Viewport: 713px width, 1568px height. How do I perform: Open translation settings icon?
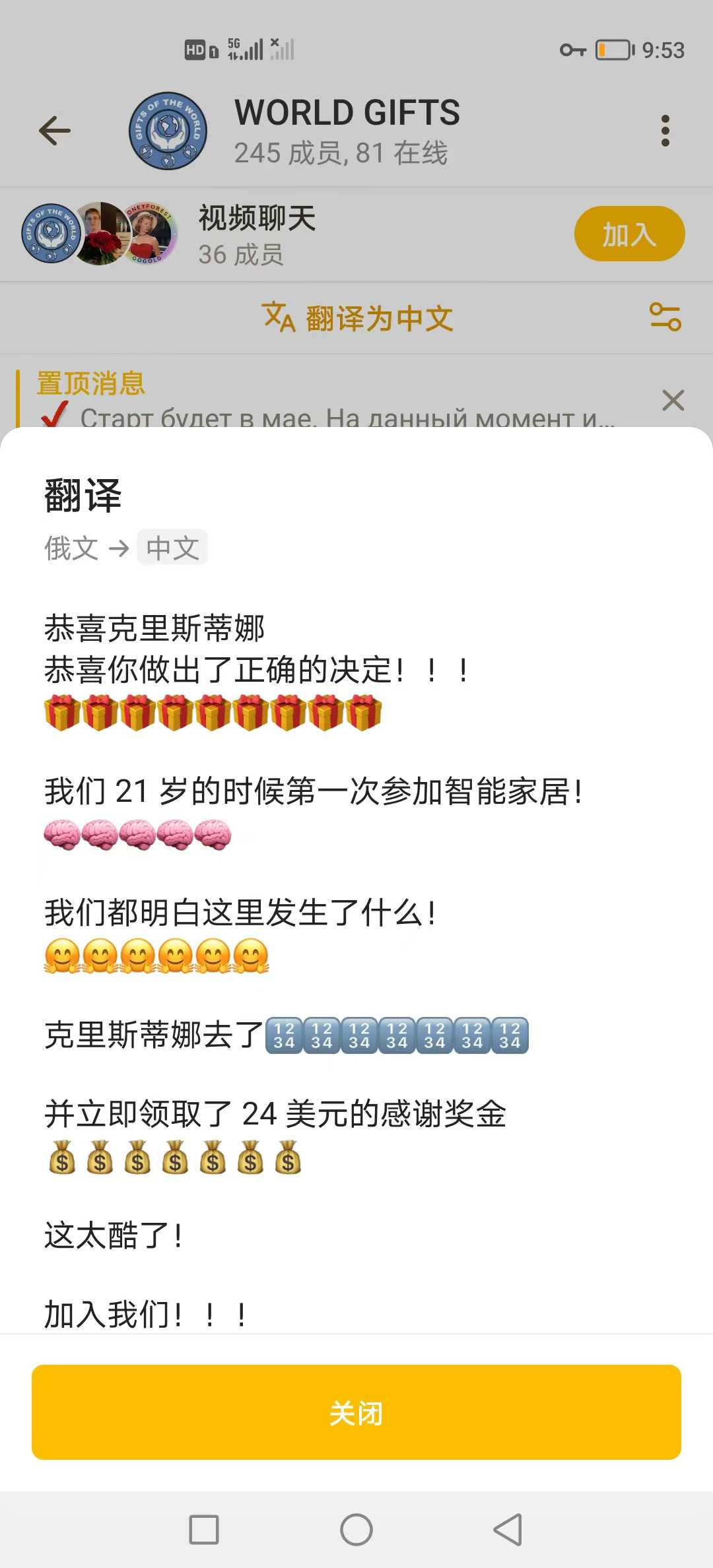[665, 317]
